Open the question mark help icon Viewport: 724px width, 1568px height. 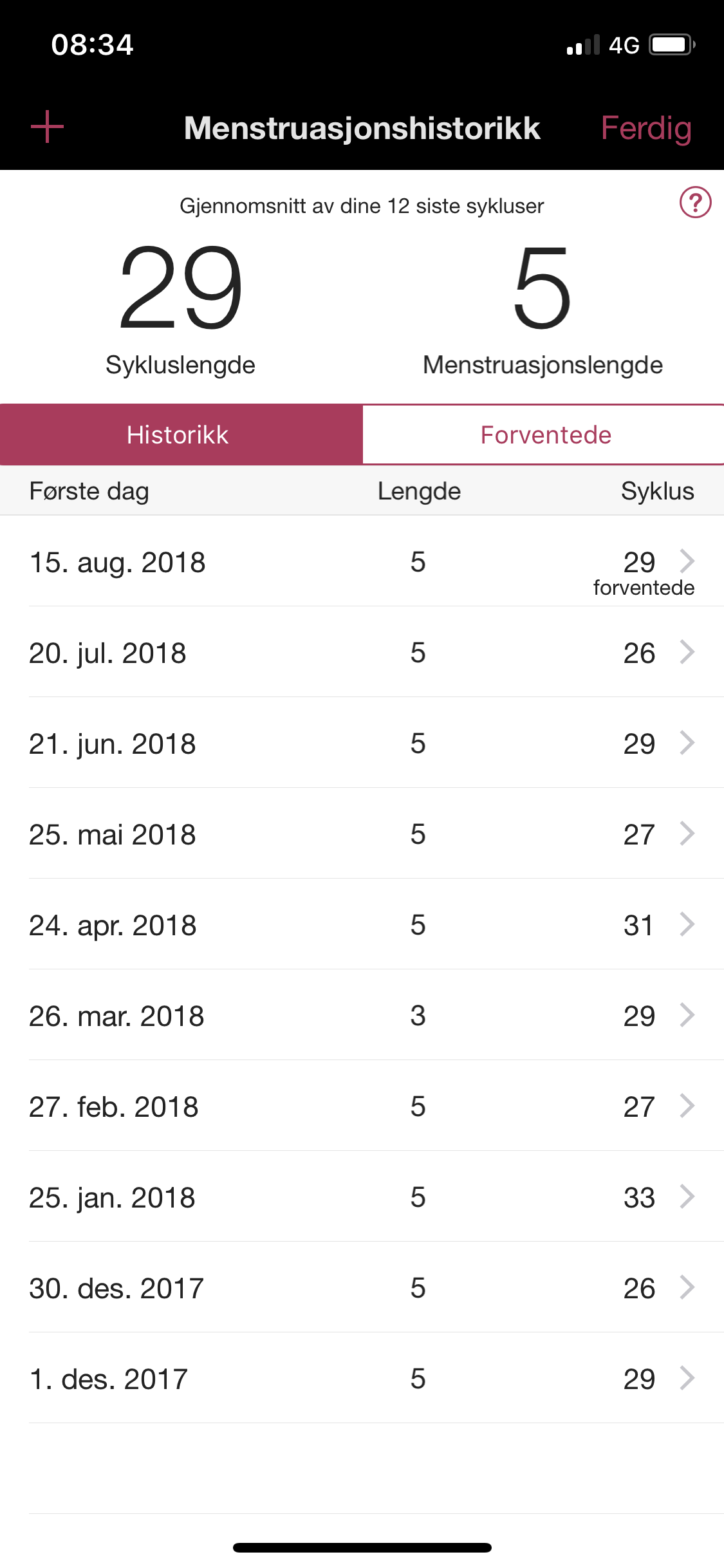pyautogui.click(x=695, y=203)
